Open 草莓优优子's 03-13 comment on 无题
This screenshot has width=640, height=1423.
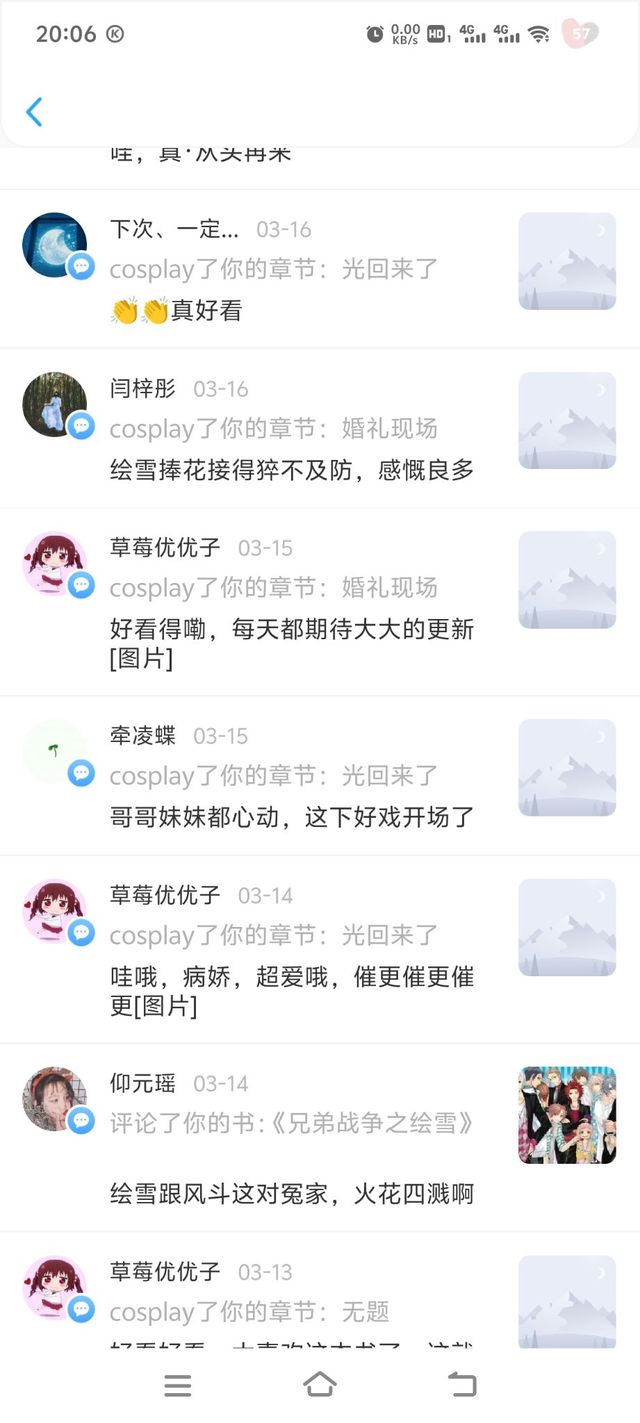click(291, 1311)
